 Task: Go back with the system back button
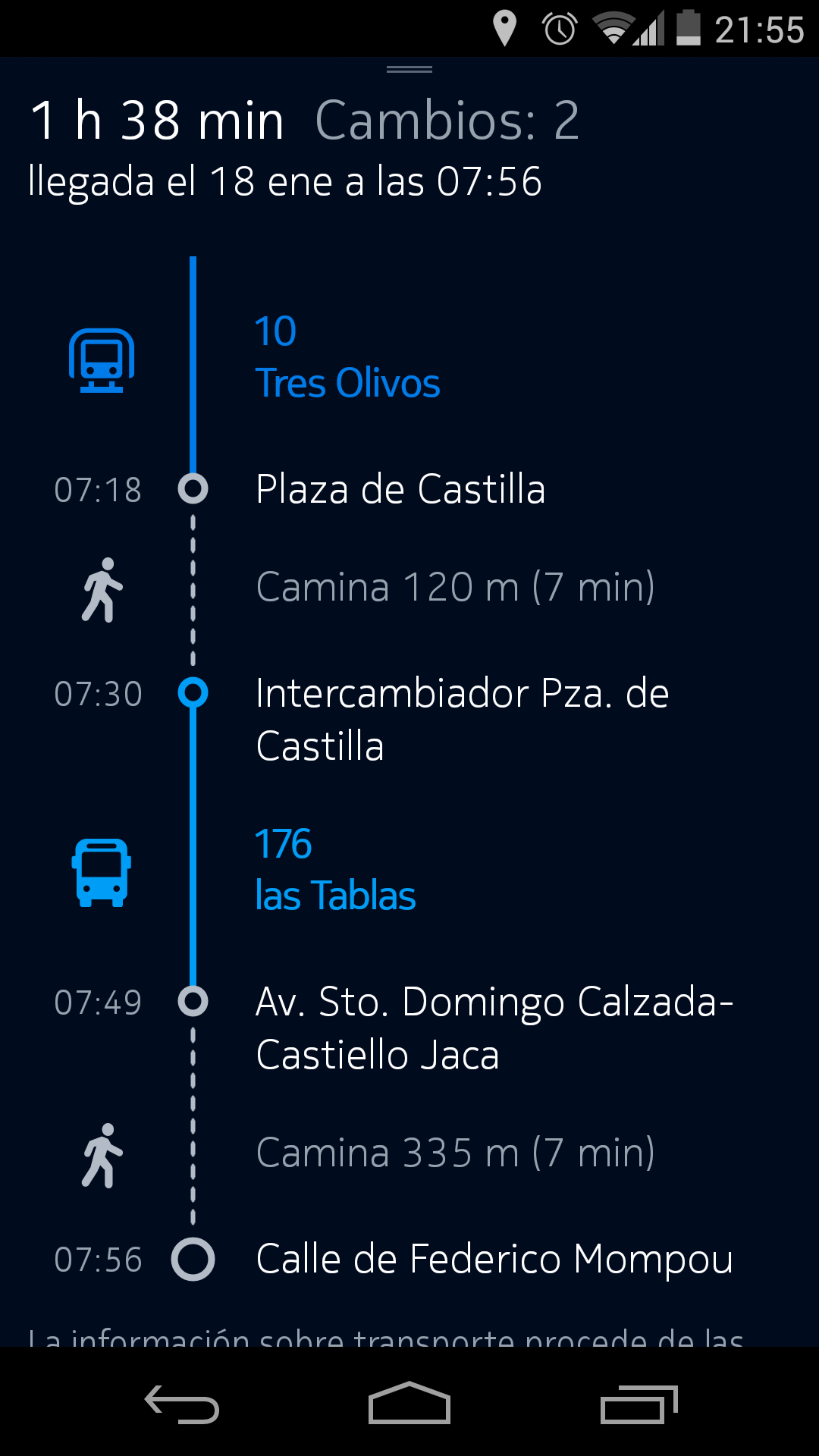[x=182, y=1404]
